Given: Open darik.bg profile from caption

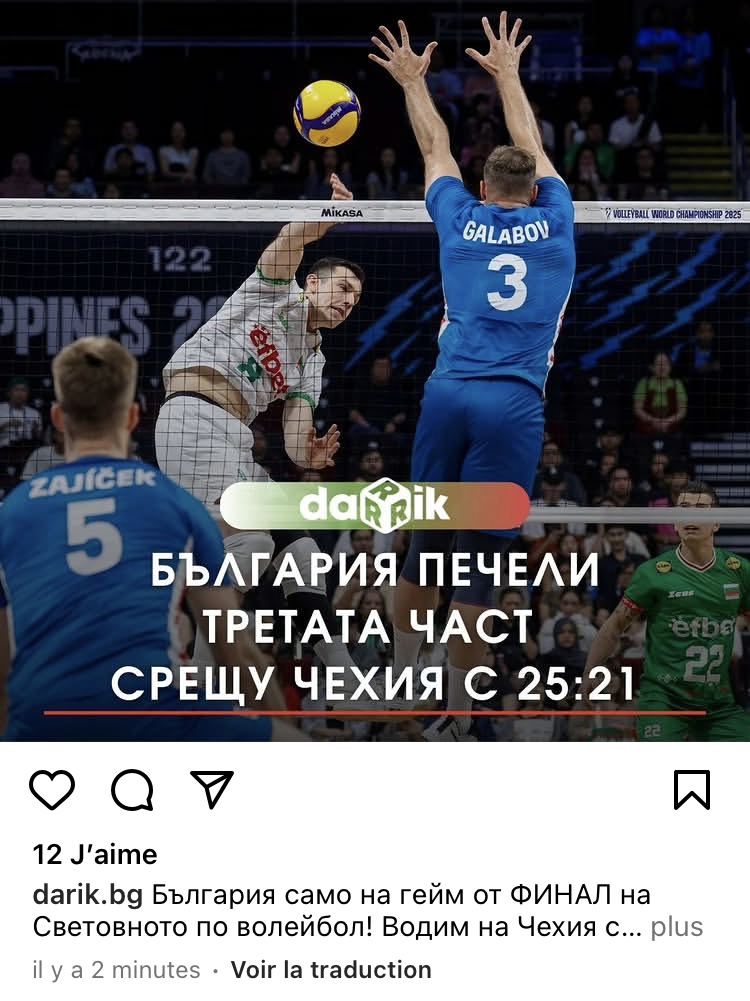Looking at the screenshot, I should [x=87, y=894].
